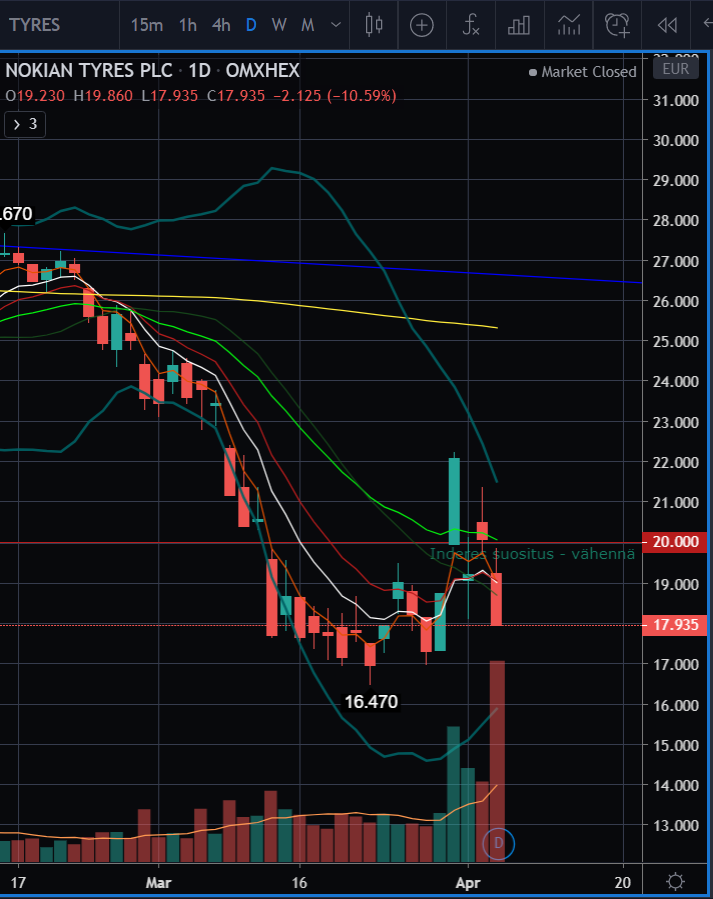This screenshot has height=899, width=713.
Task: Expand the timeframe dropdown arrow
Action: click(336, 25)
